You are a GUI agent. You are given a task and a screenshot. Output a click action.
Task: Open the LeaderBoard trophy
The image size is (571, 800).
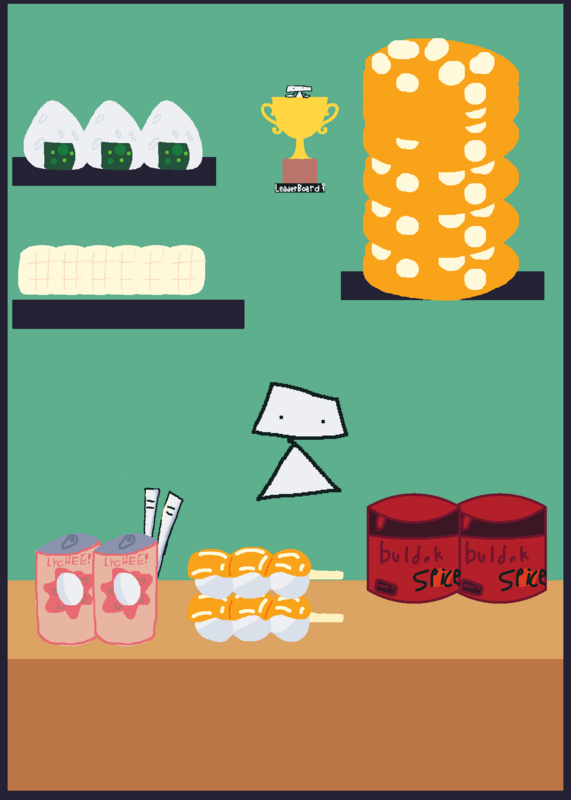click(300, 139)
